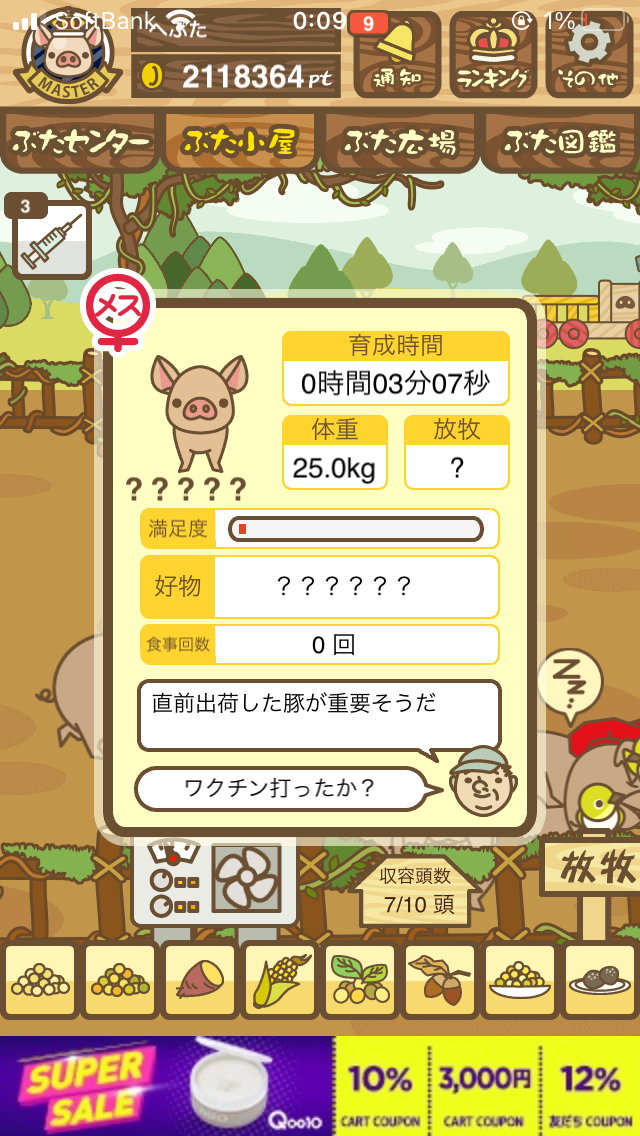Screen dimensions: 640x1136
Task: Open the Qoo10 Super Sale ad banner
Action: (320, 1086)
